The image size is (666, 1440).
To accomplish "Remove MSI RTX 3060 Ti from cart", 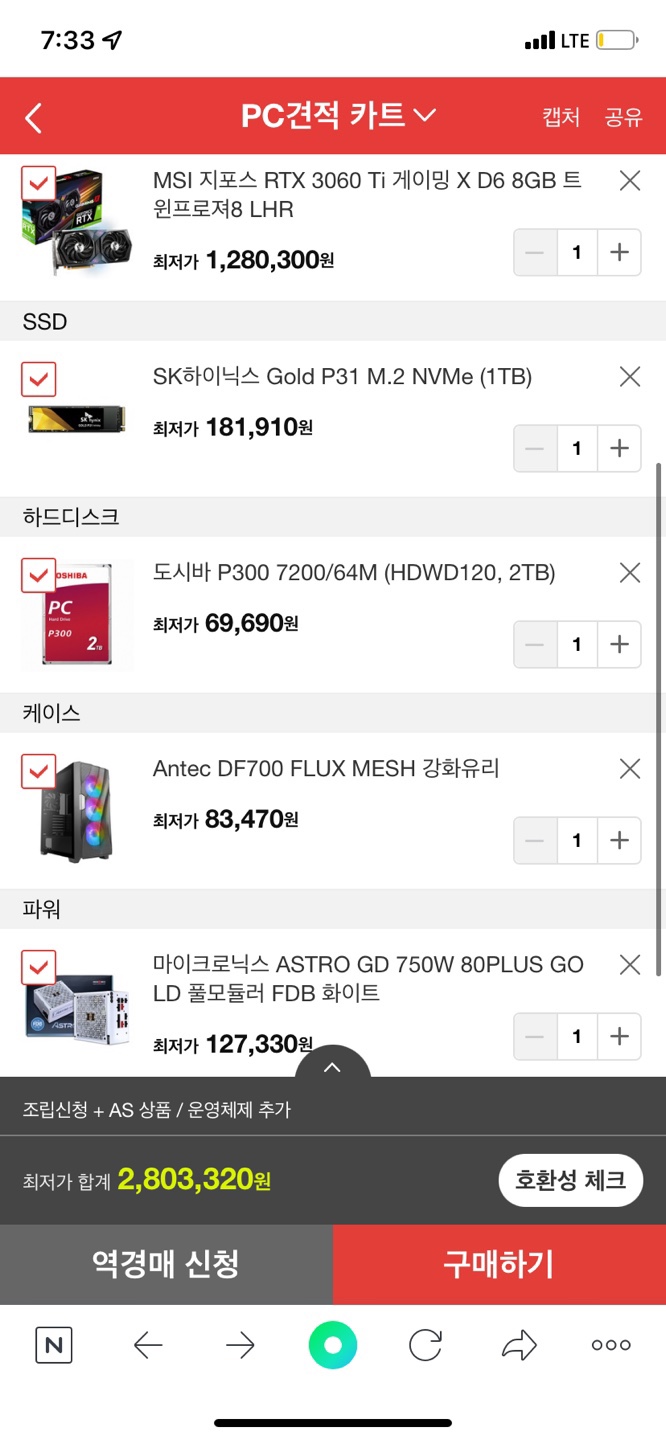I will [630, 181].
